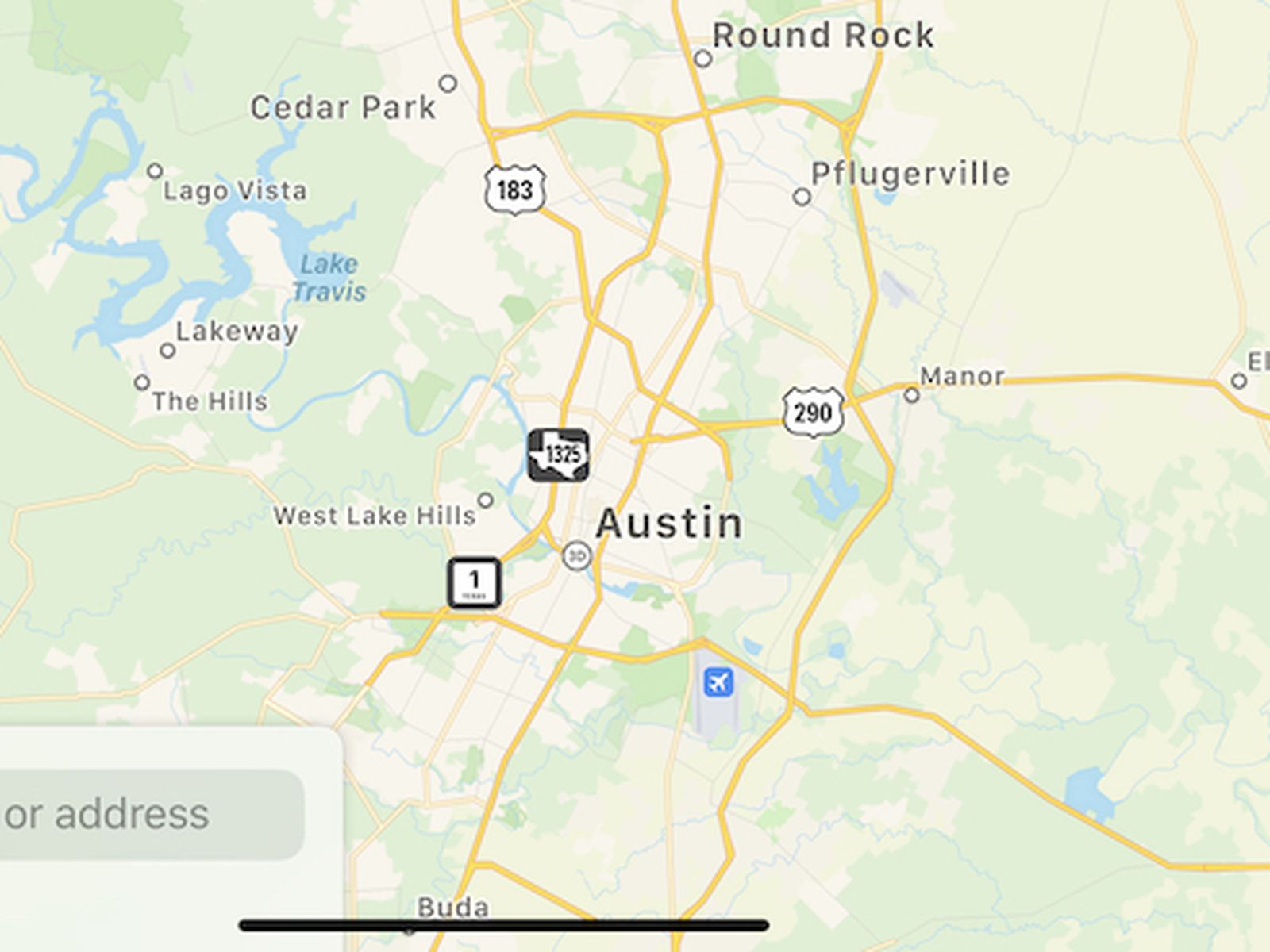Select the Pflugerville place label

(910, 175)
